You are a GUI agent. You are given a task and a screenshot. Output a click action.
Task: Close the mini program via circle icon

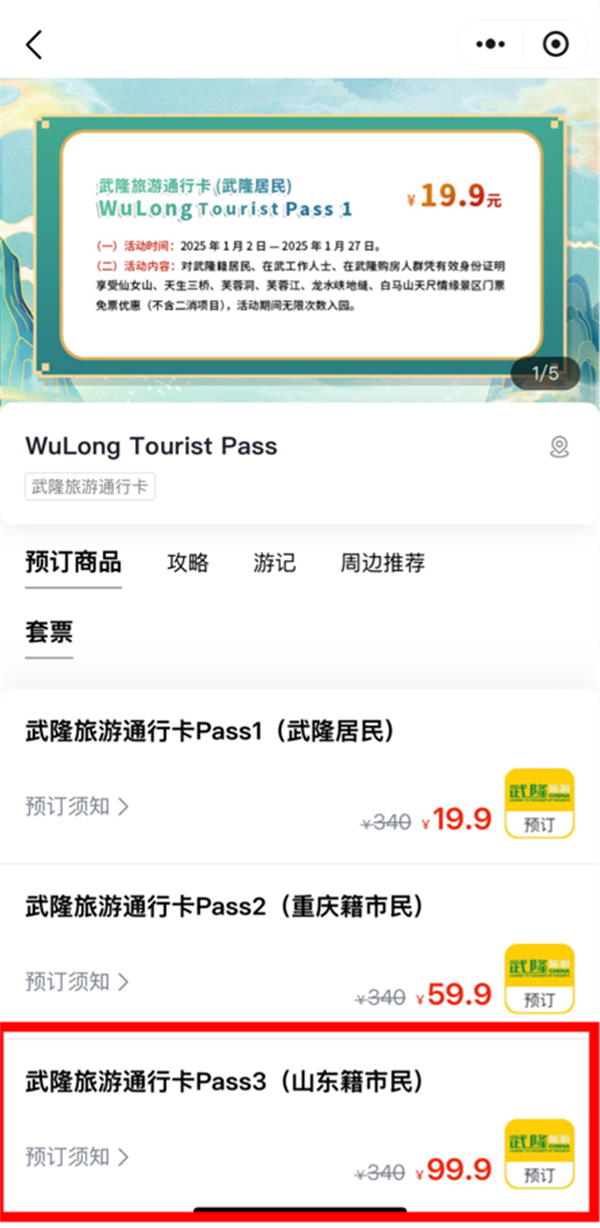pos(555,45)
